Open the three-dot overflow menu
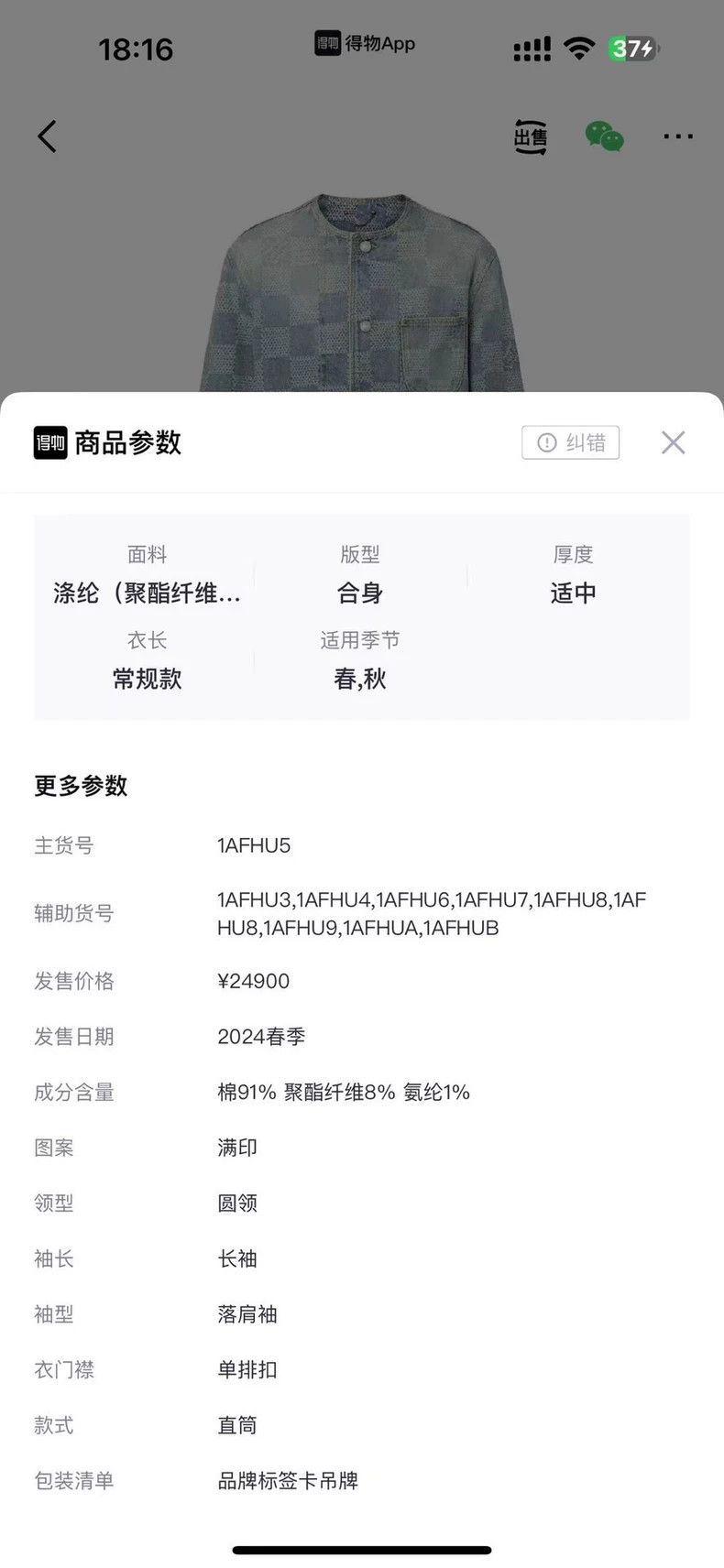 point(678,136)
